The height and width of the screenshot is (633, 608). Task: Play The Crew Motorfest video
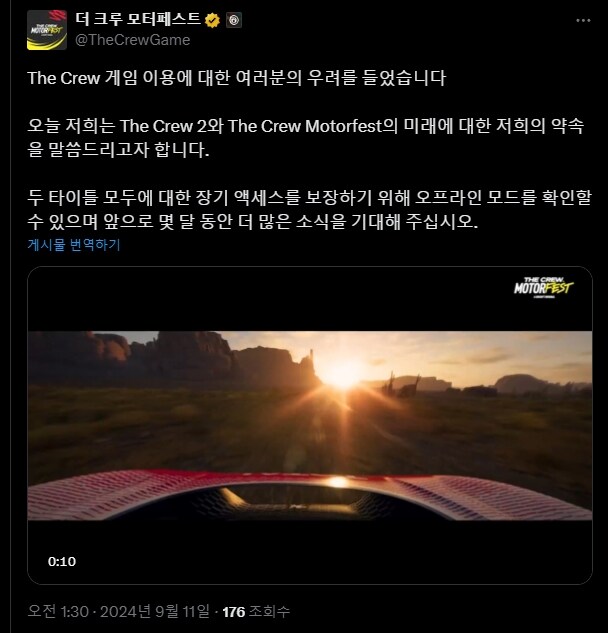(309, 425)
